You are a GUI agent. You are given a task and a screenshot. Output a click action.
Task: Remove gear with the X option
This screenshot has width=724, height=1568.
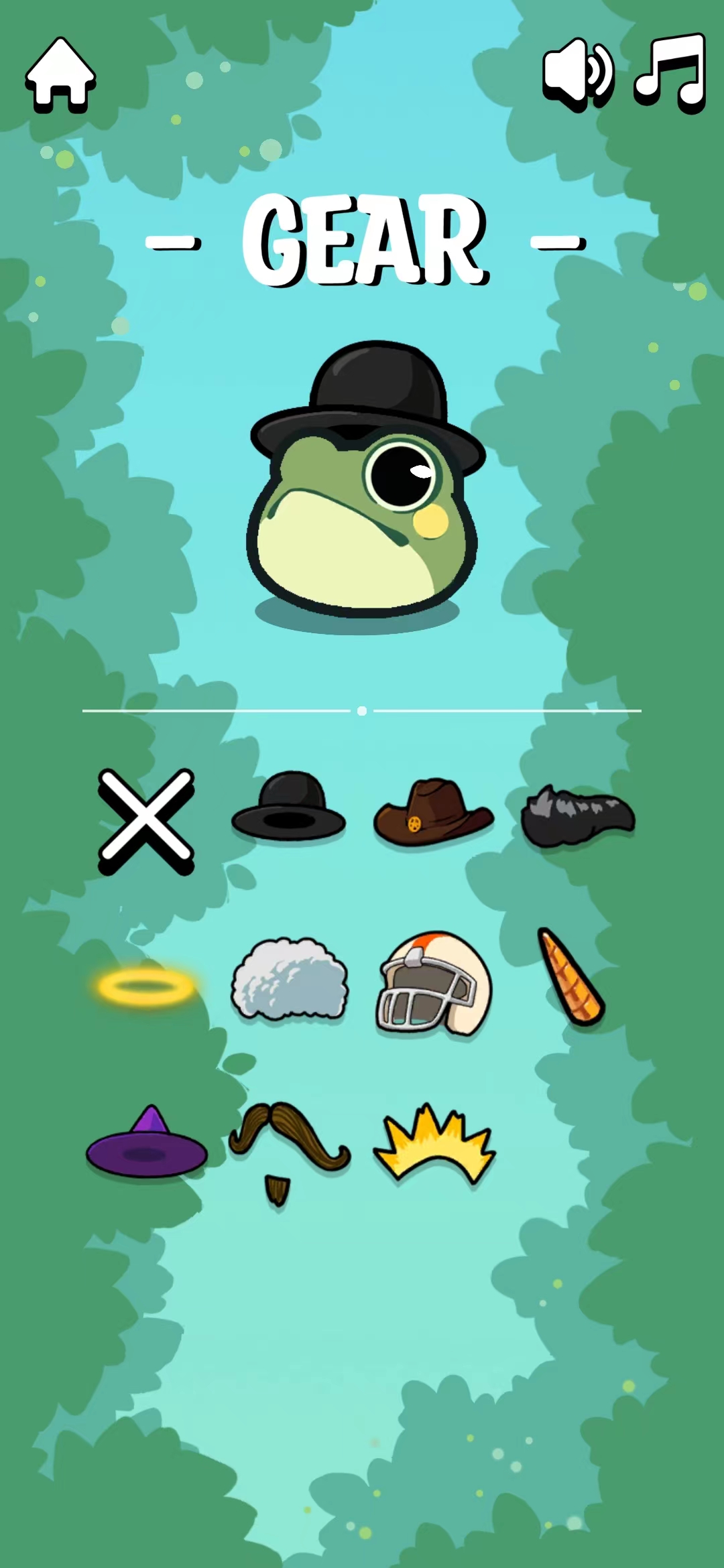(146, 822)
